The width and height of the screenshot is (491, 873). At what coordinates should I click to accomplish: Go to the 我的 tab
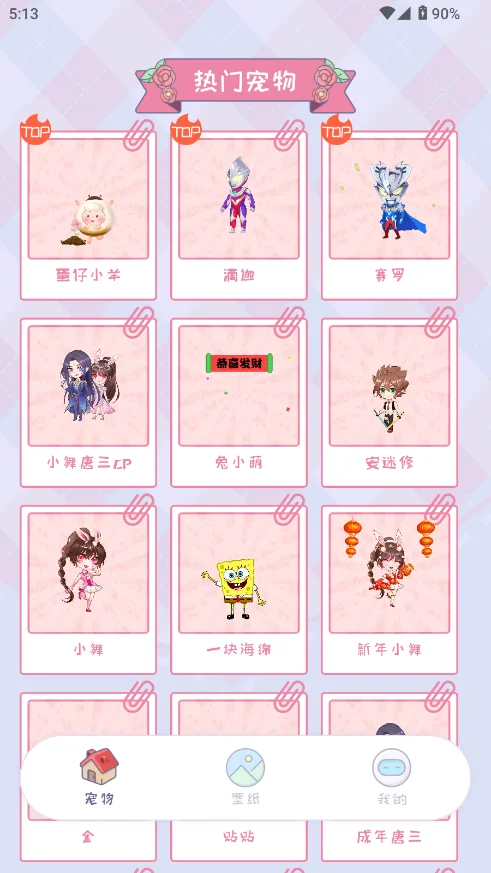tap(392, 777)
